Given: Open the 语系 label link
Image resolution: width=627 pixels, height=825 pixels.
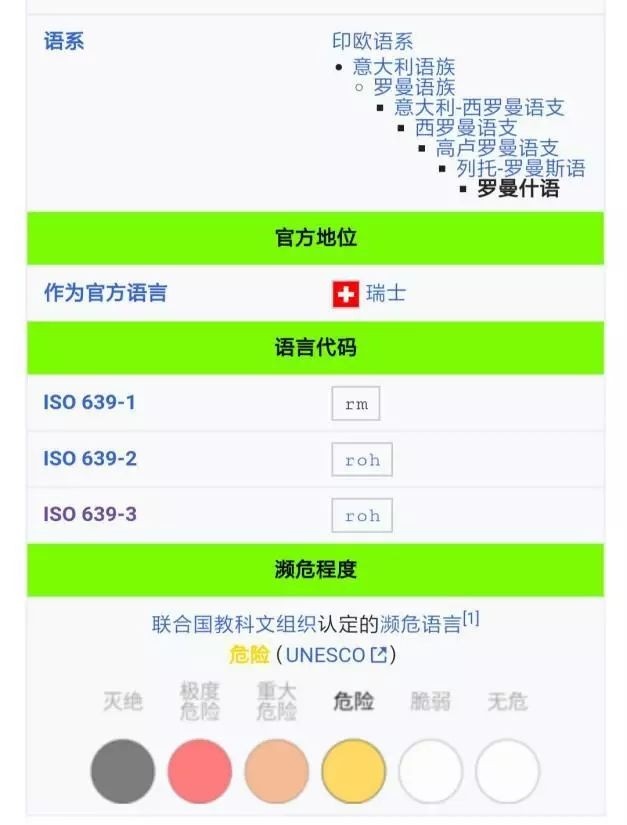Looking at the screenshot, I should tap(64, 42).
